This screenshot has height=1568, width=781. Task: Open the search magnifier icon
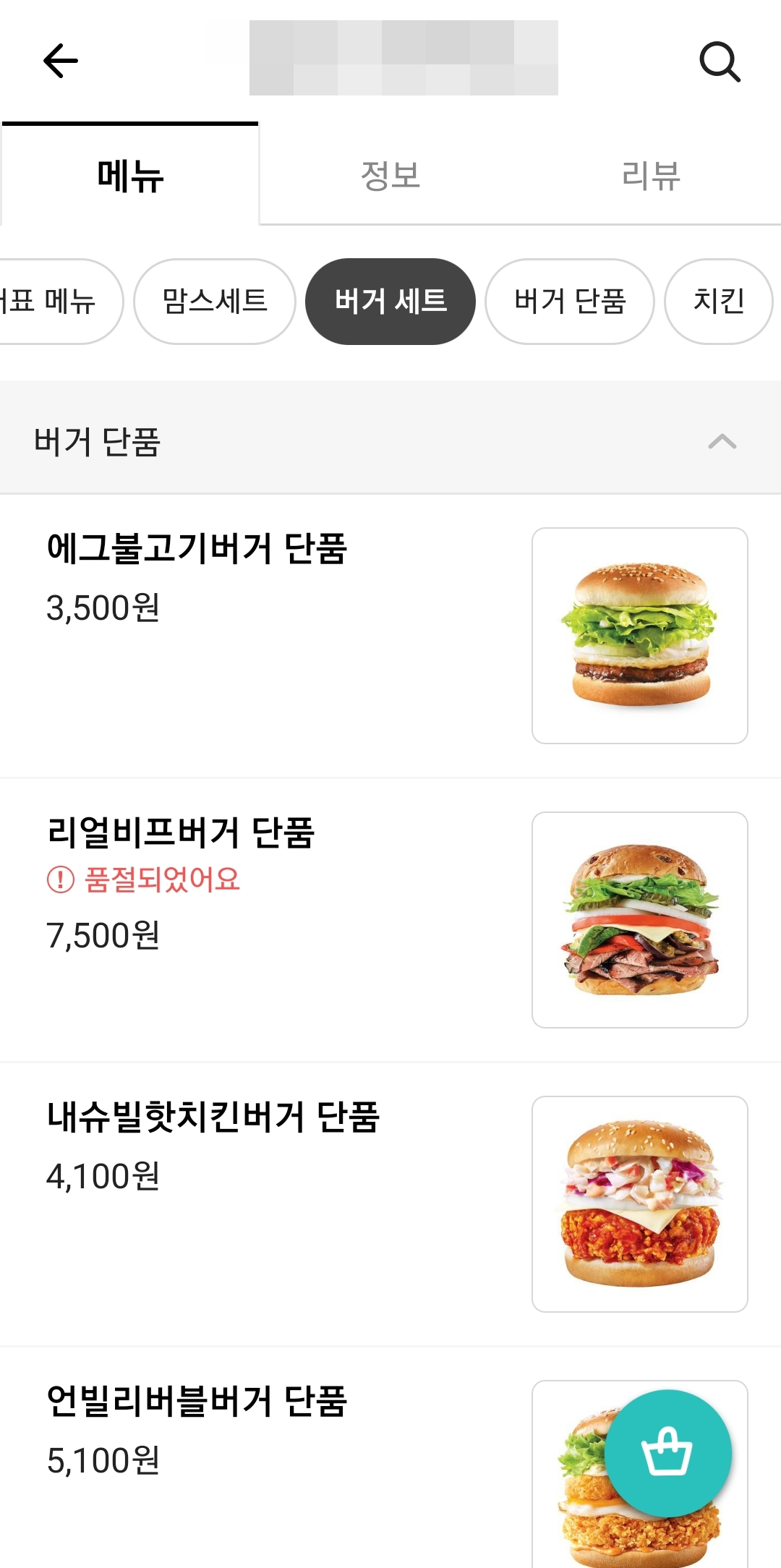[x=720, y=61]
